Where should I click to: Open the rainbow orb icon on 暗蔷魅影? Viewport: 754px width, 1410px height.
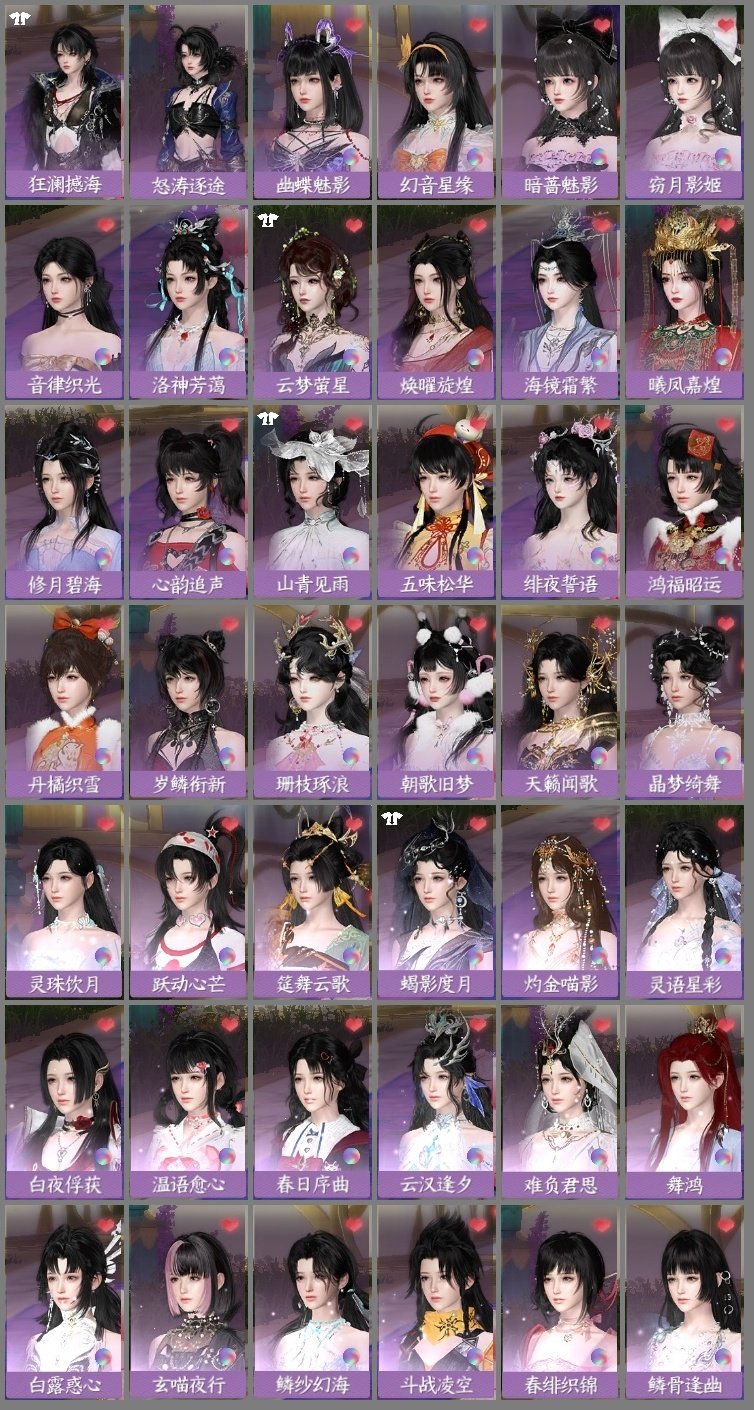coord(602,157)
